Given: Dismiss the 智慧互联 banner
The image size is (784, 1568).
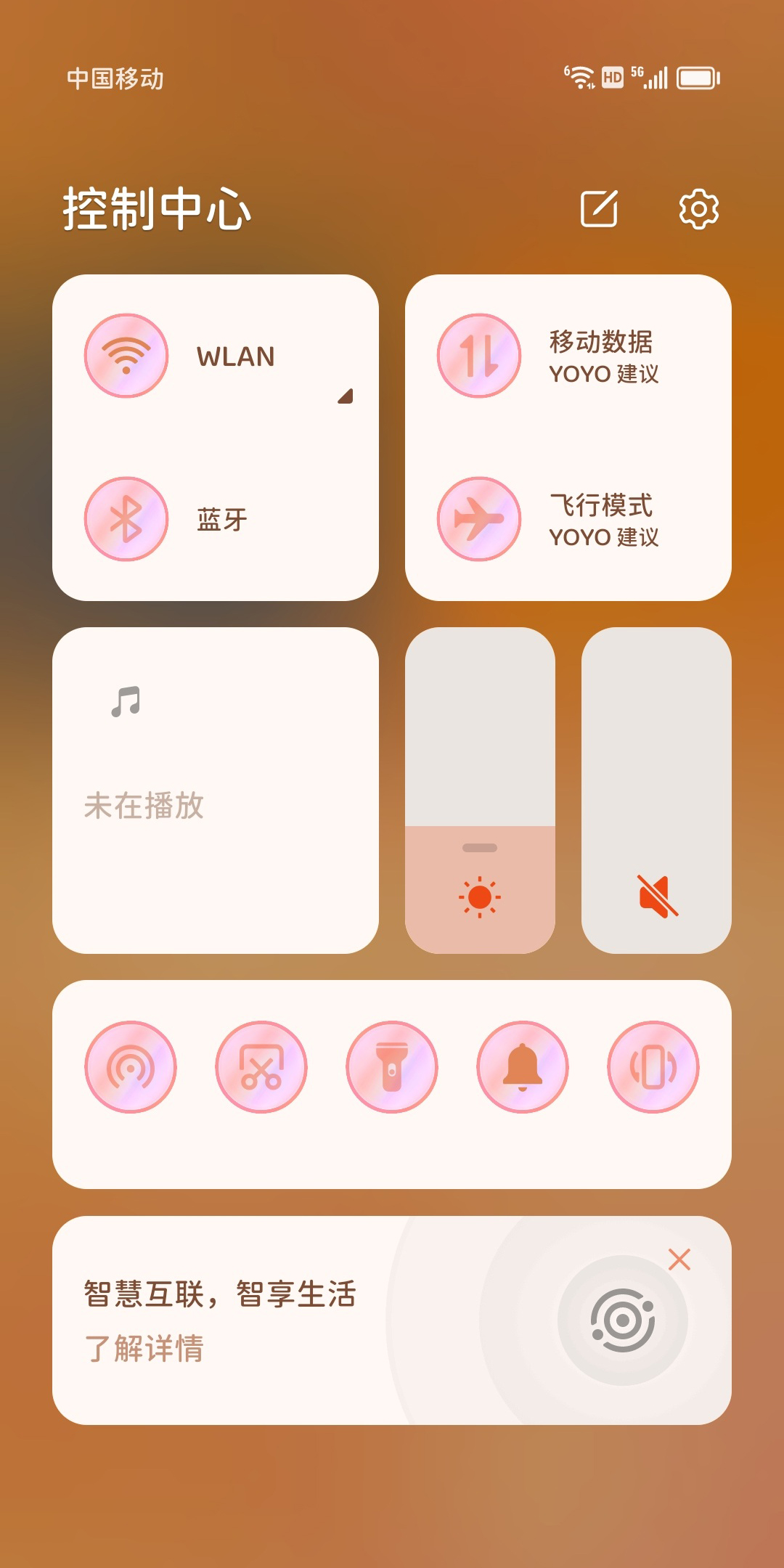Looking at the screenshot, I should click(679, 1259).
